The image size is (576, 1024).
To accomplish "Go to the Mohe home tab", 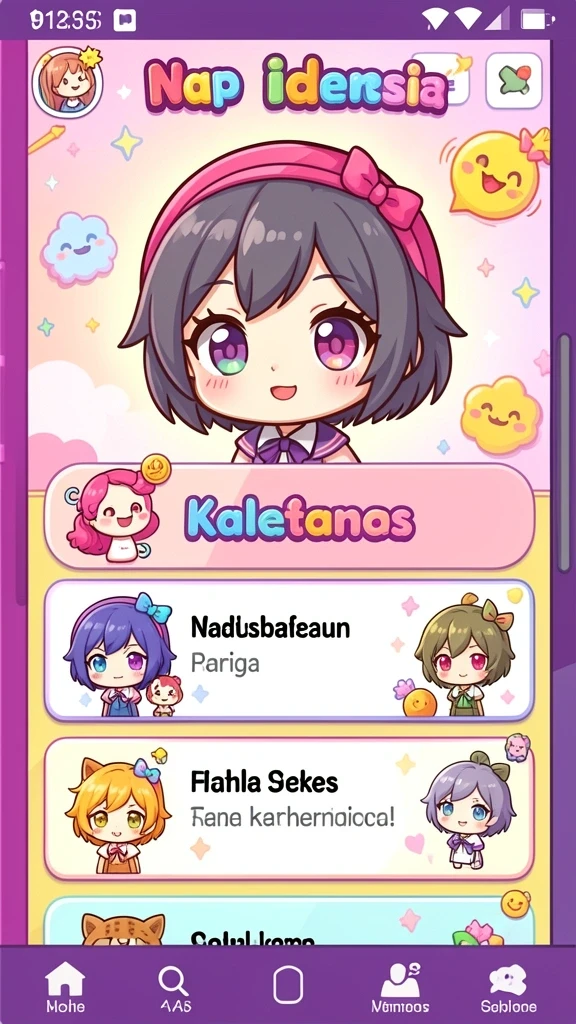I will pos(65,988).
